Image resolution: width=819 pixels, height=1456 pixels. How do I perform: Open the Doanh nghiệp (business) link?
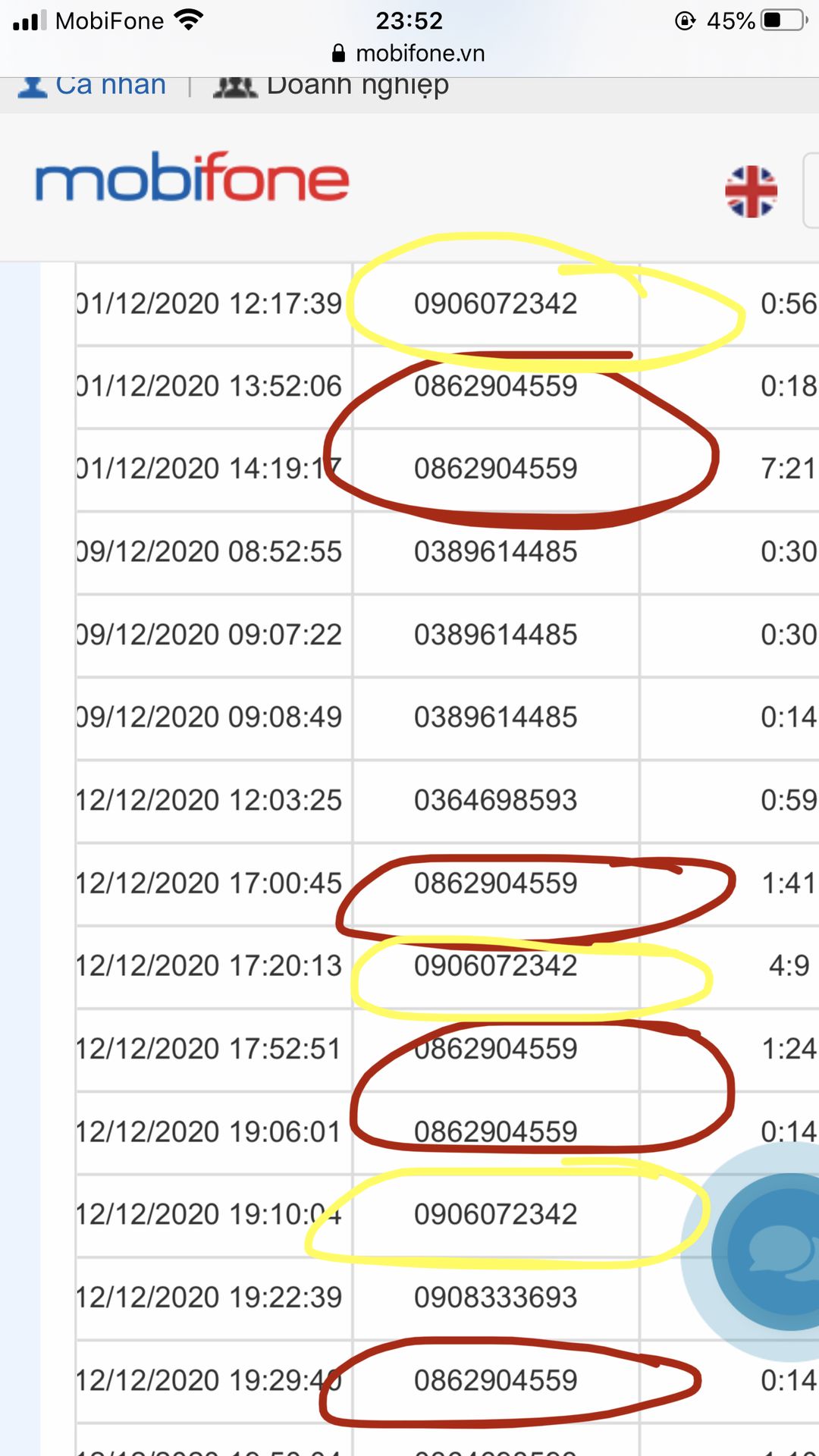pyautogui.click(x=331, y=87)
